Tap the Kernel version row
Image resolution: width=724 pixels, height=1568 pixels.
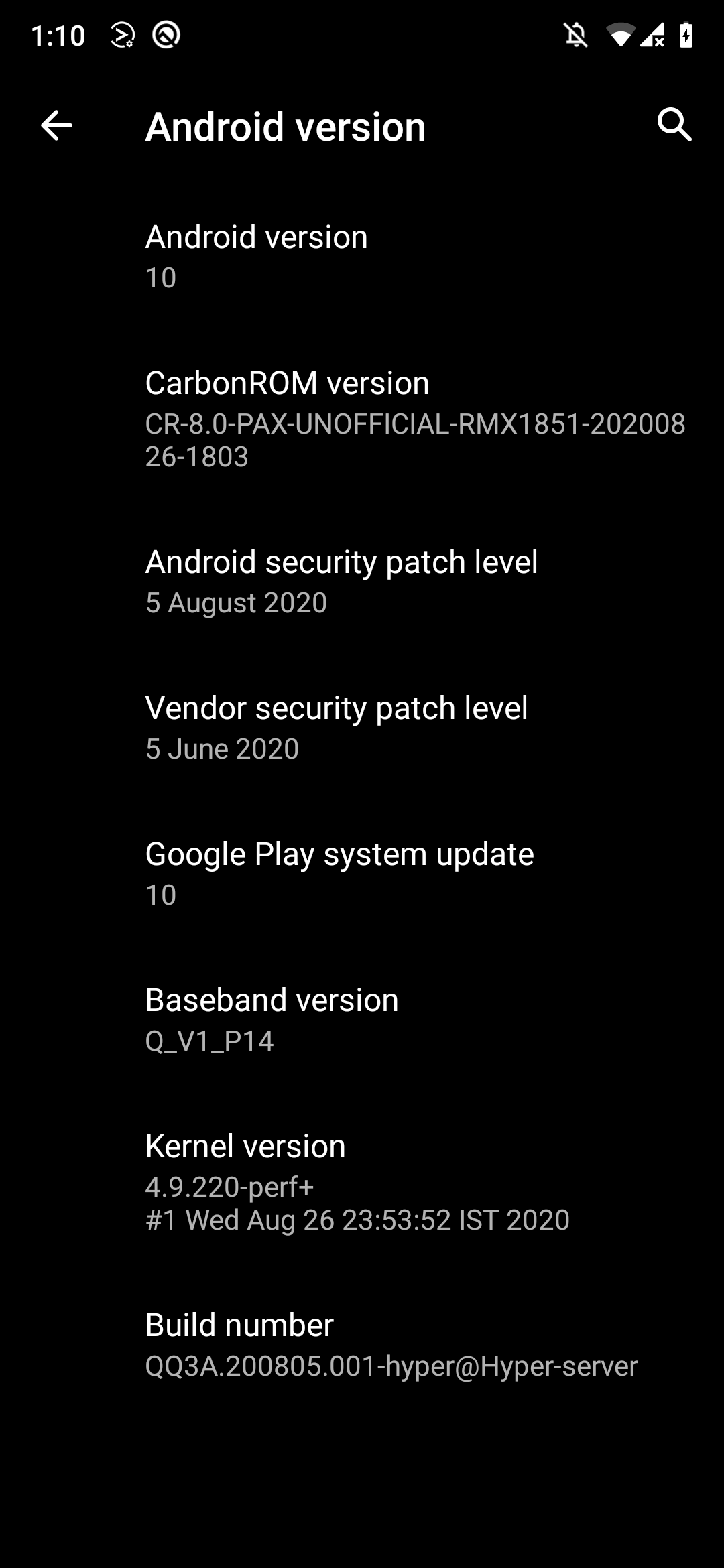(362, 1183)
